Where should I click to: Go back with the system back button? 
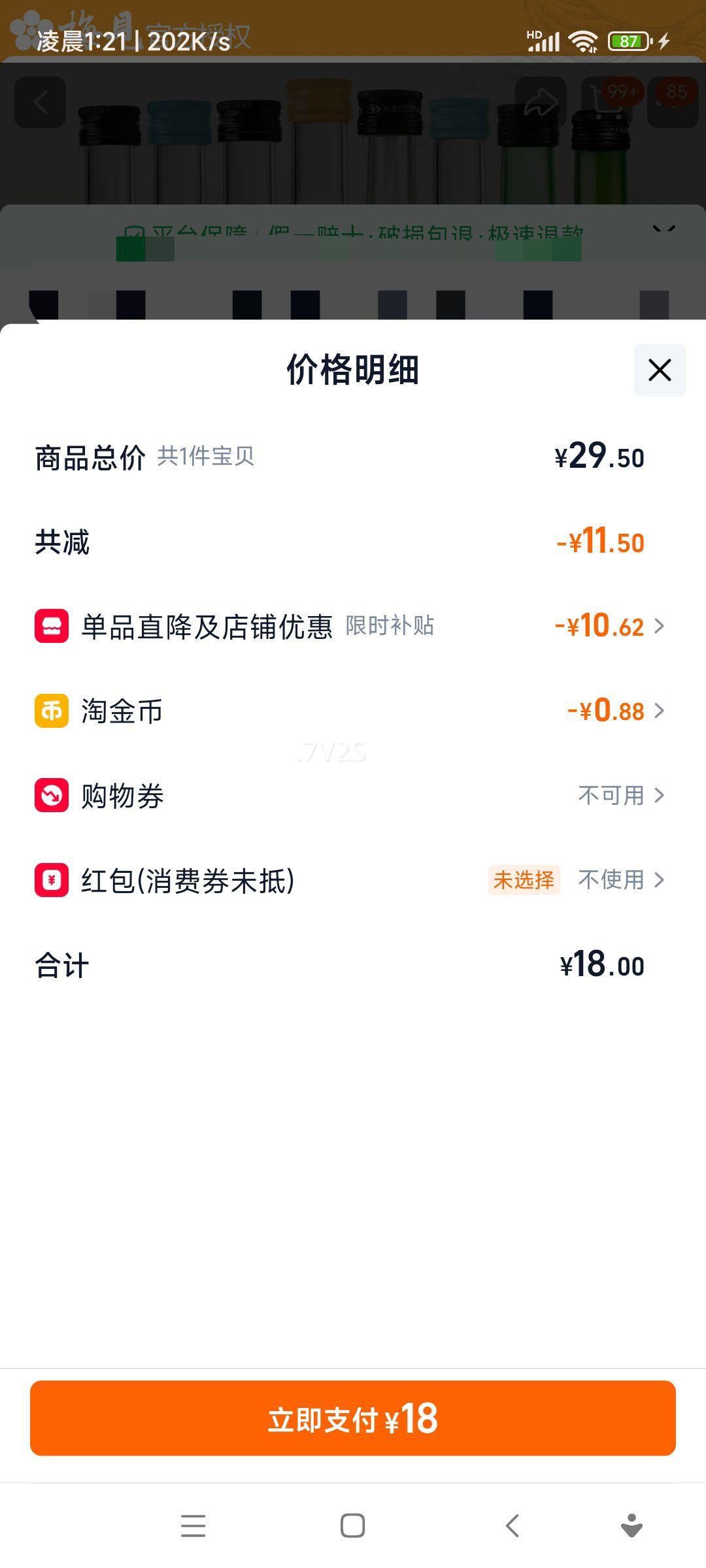(x=513, y=1526)
